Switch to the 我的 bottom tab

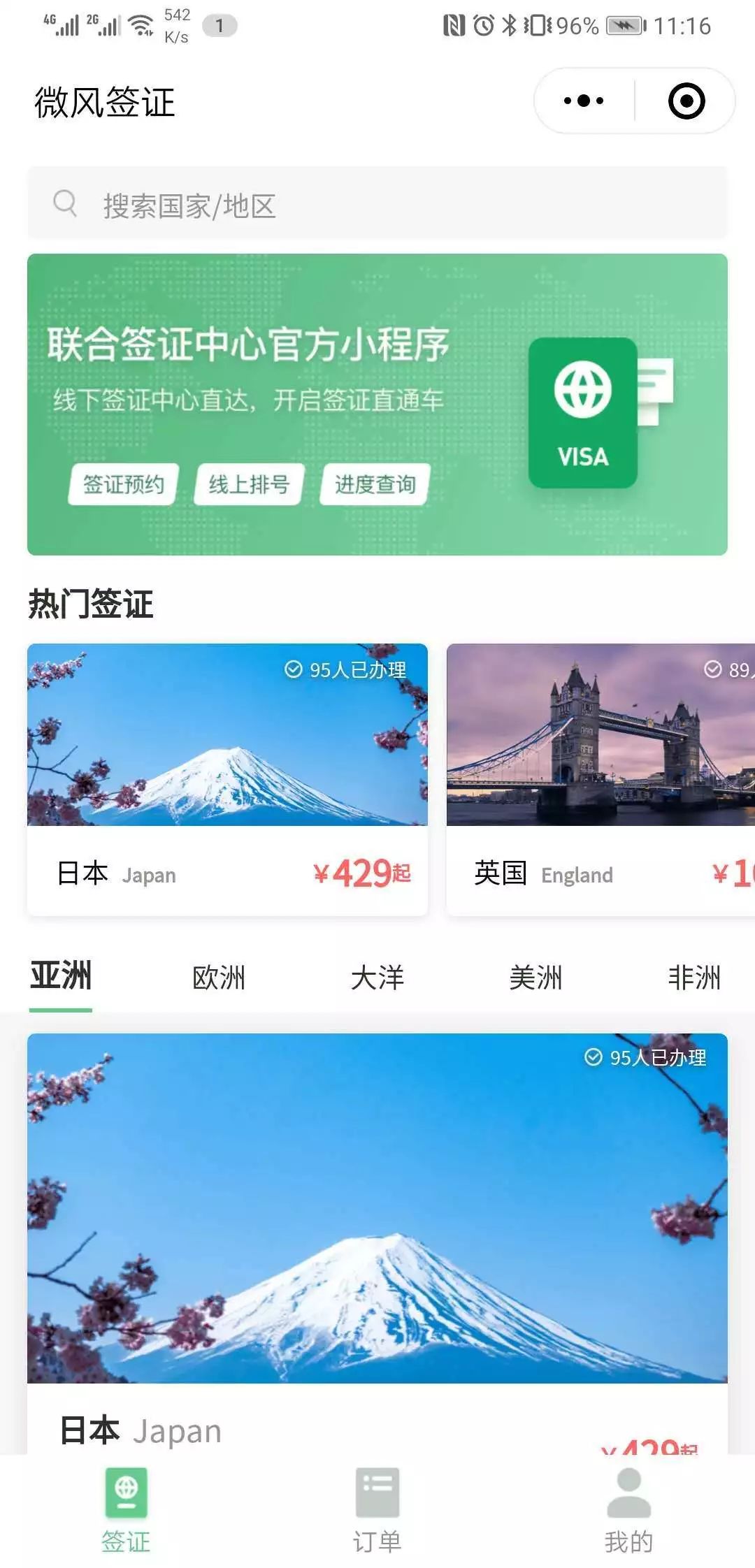(628, 1509)
